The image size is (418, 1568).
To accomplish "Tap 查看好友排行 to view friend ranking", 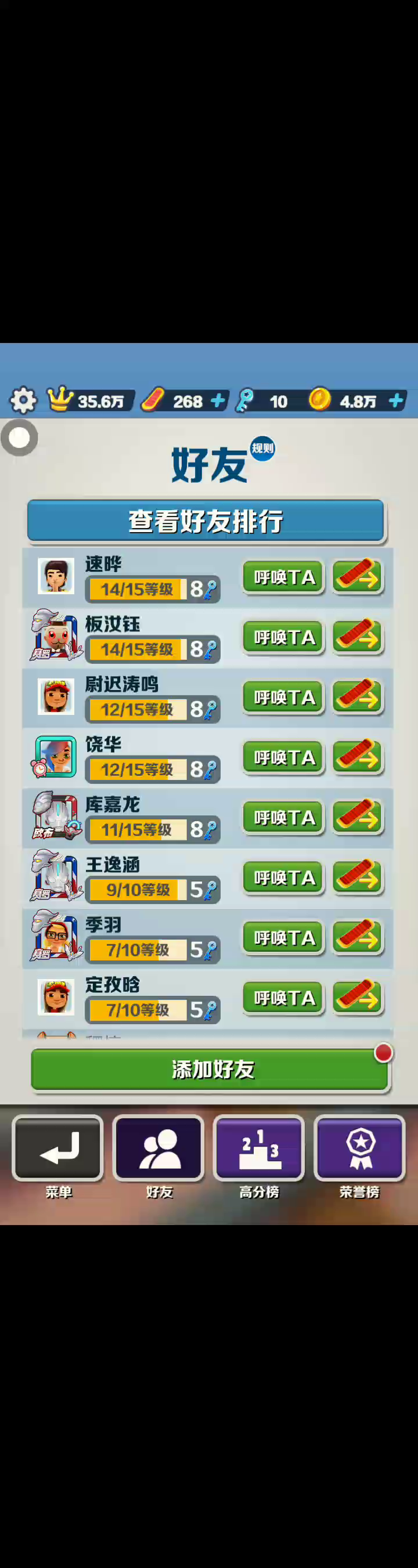I will pyautogui.click(x=206, y=521).
